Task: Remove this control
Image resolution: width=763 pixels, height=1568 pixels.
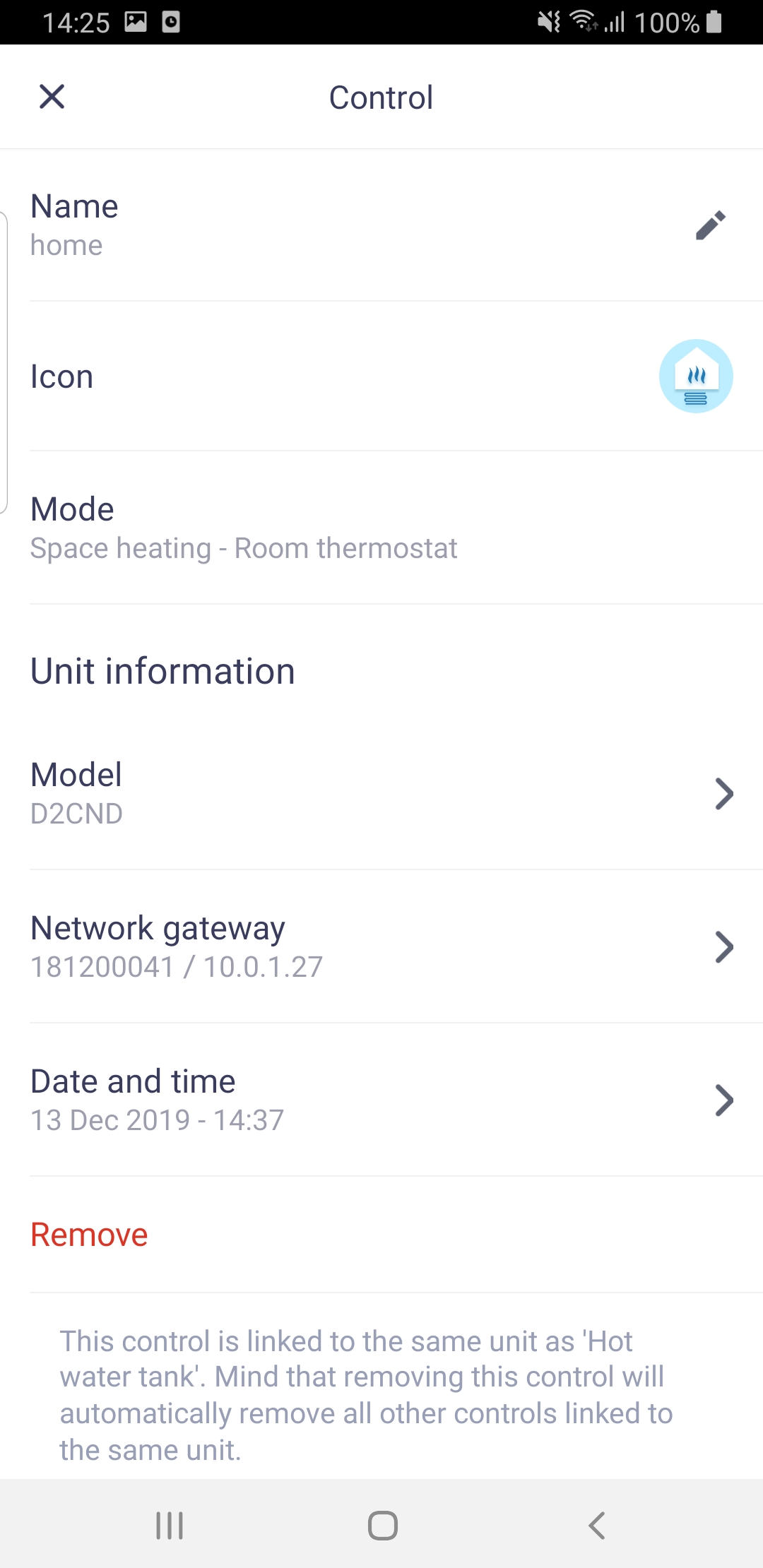Action: pos(90,1235)
